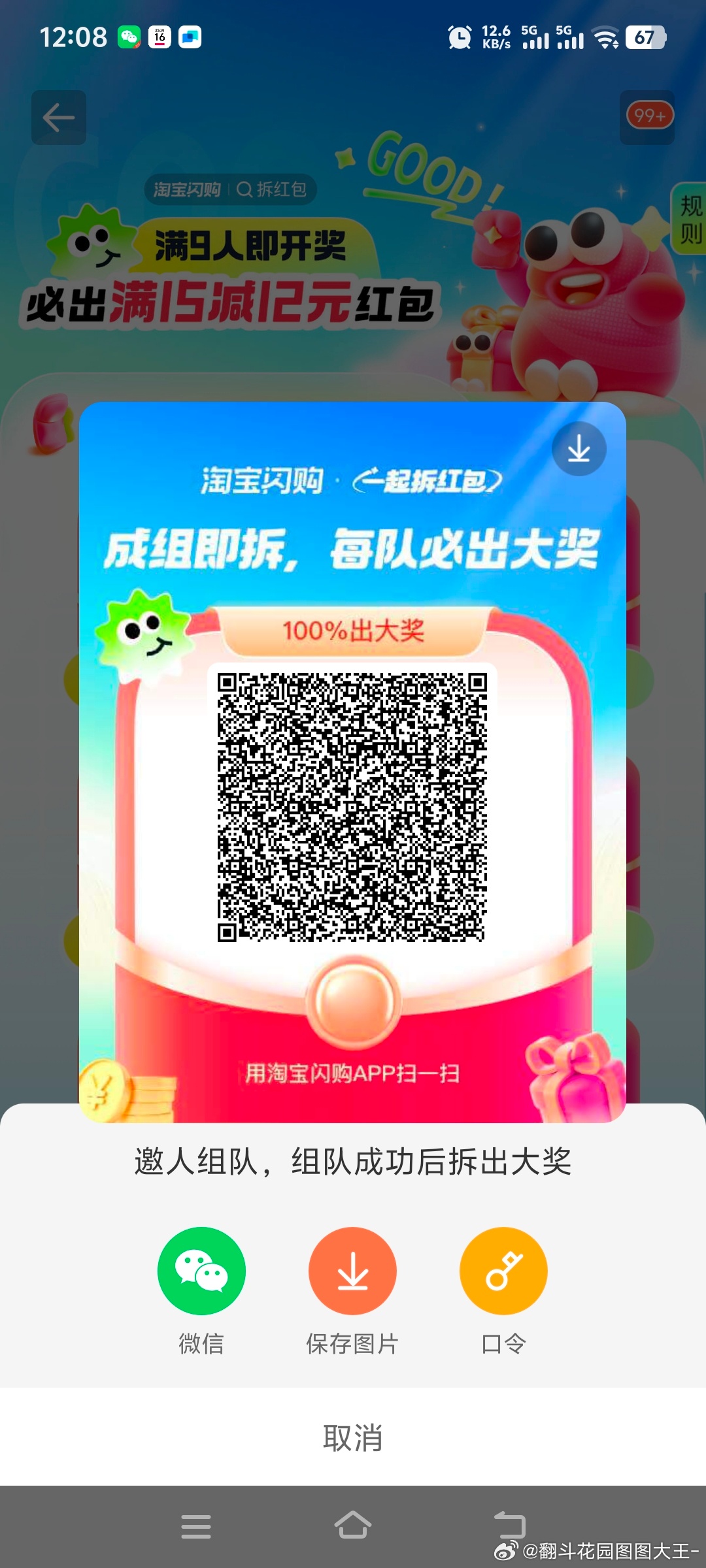Share the invite via 微信
The height and width of the screenshot is (1568, 706).
[x=201, y=1271]
